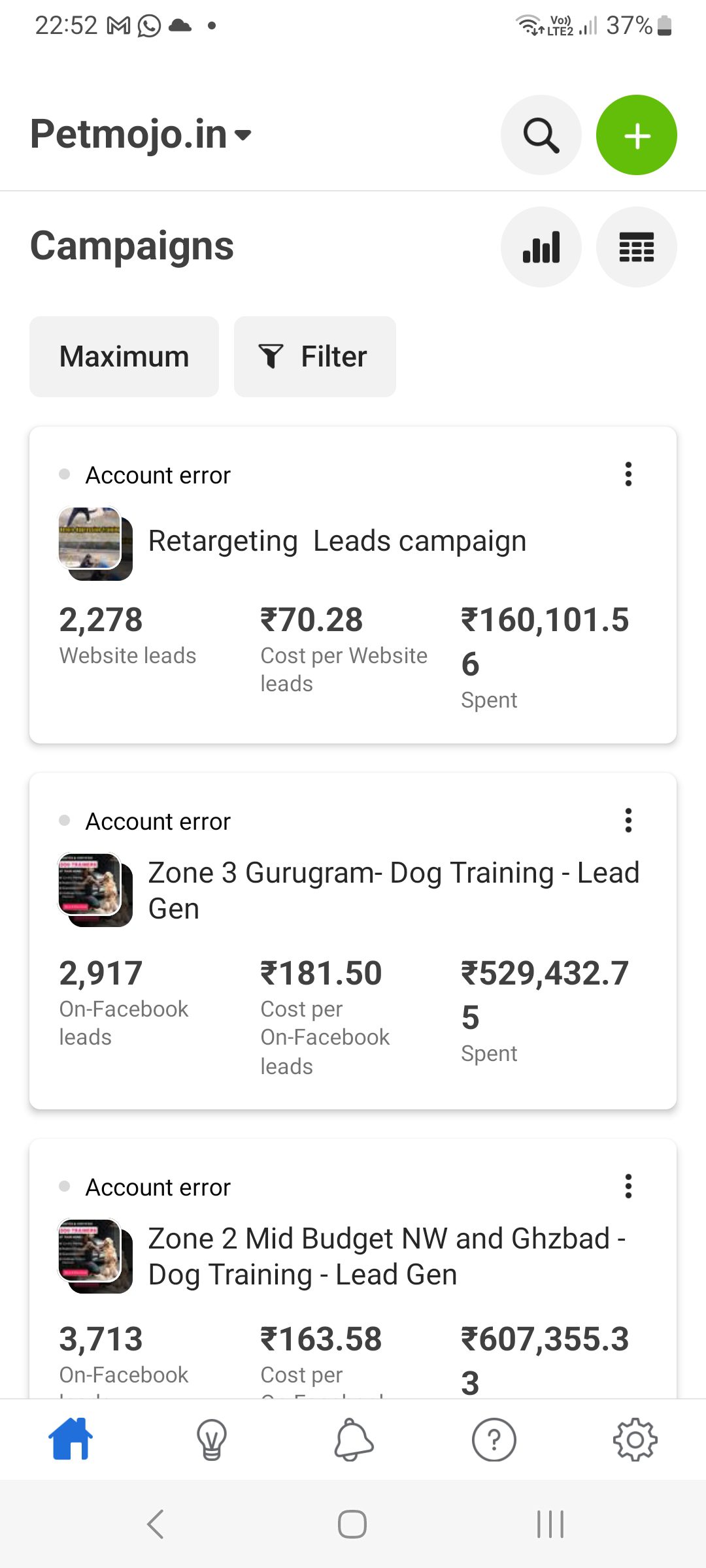706x1568 pixels.
Task: Open the search icon
Action: pos(541,135)
